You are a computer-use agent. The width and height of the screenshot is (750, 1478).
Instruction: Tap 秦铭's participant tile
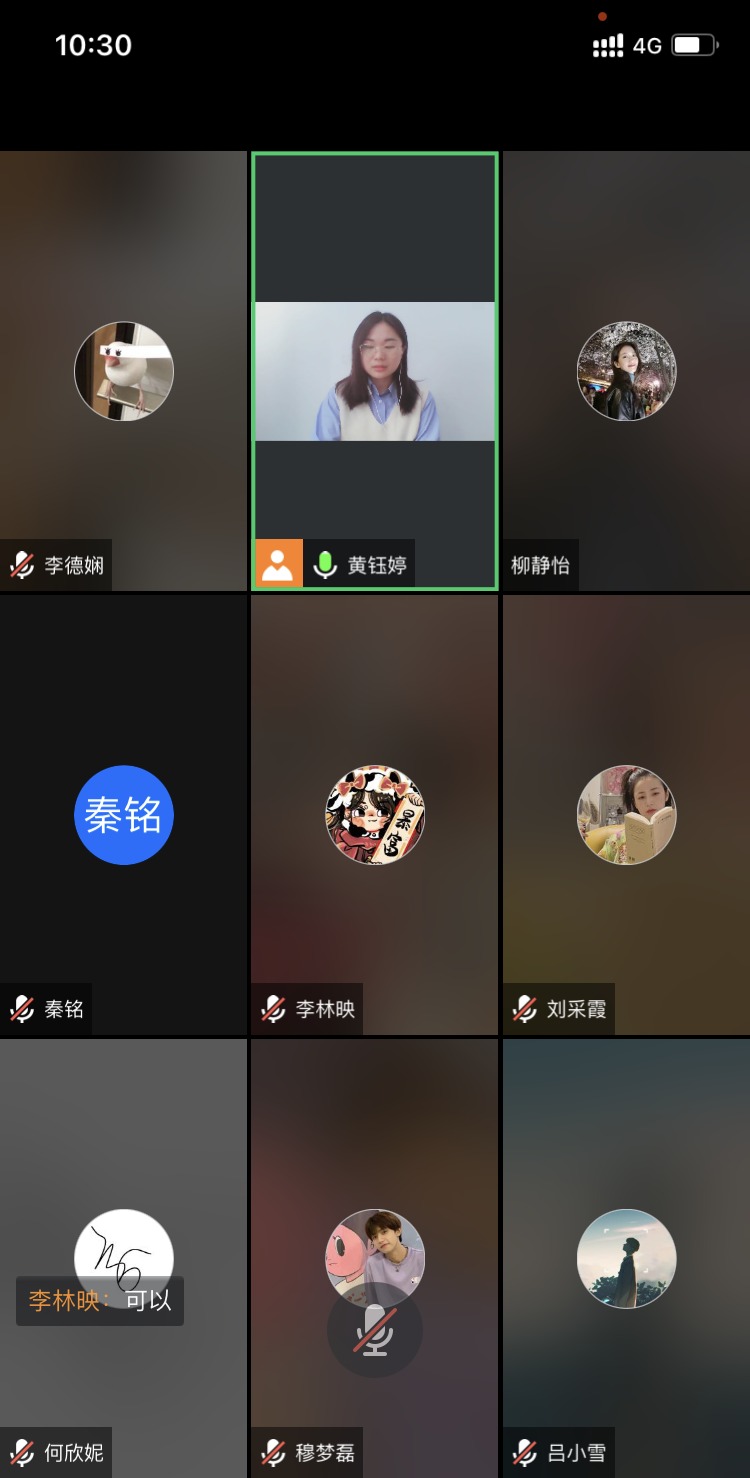pos(123,815)
